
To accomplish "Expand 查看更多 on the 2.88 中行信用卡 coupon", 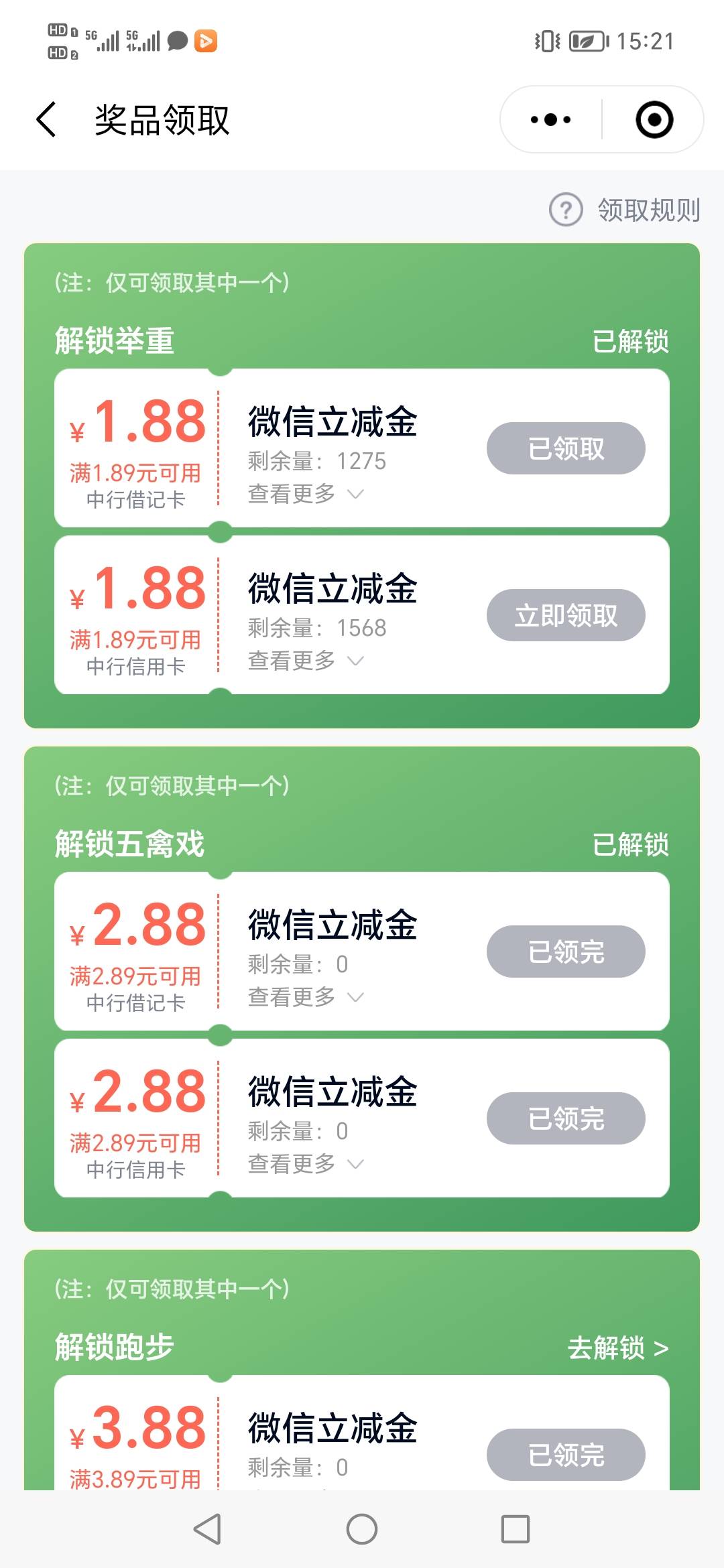I will pos(306,1164).
